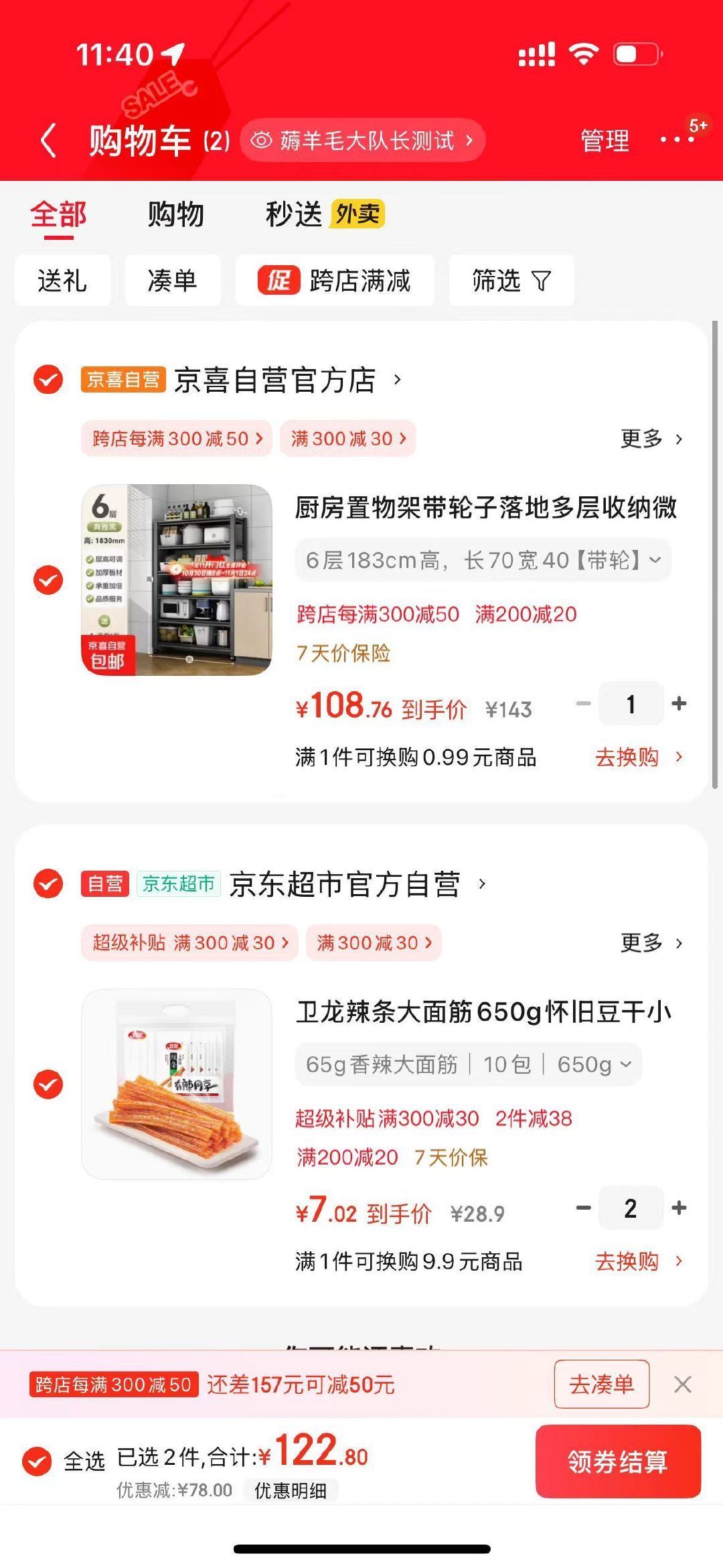Tap the 京东超市 green store badge
Viewport: 723px width, 1568px height.
point(179,883)
